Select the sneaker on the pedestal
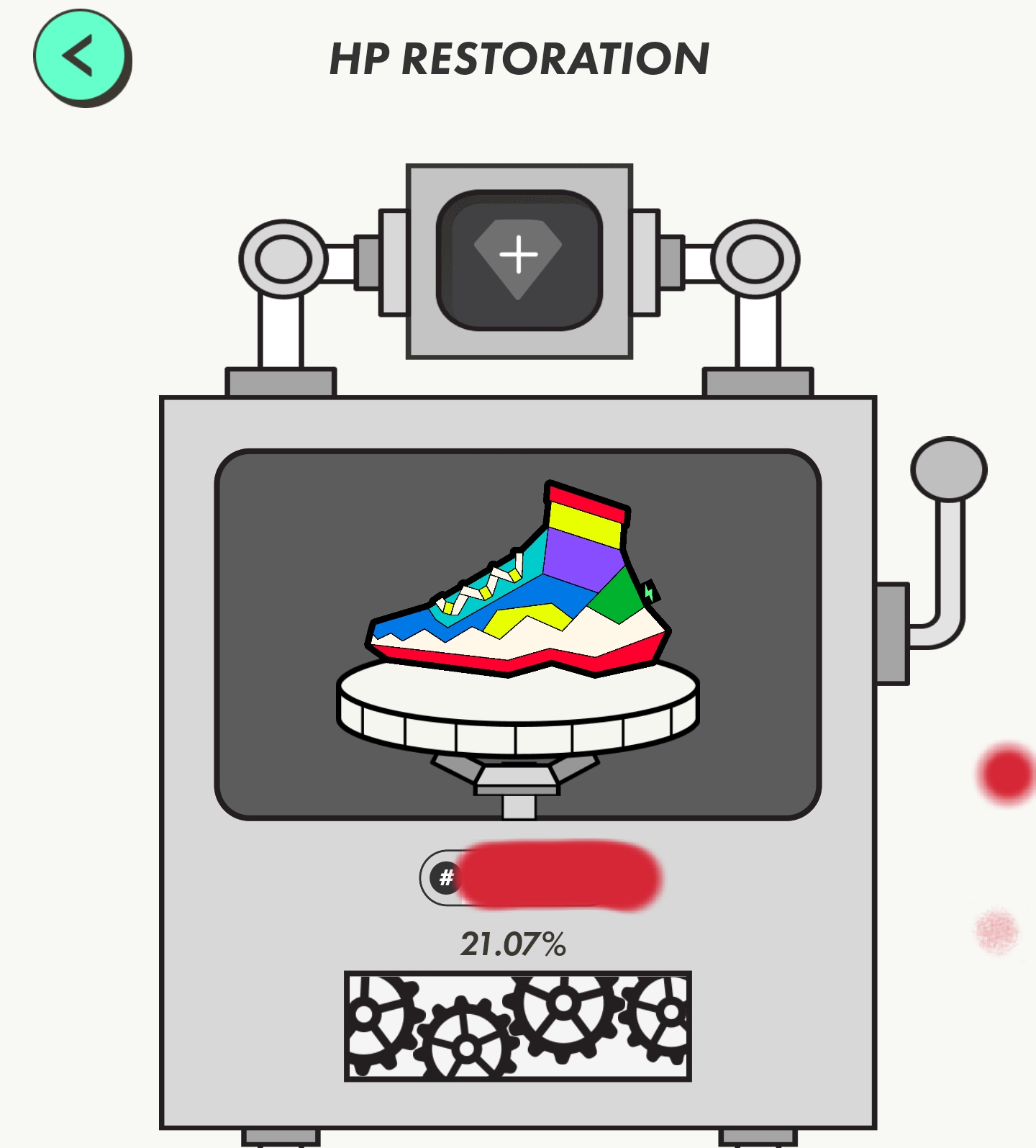 pyautogui.click(x=519, y=581)
